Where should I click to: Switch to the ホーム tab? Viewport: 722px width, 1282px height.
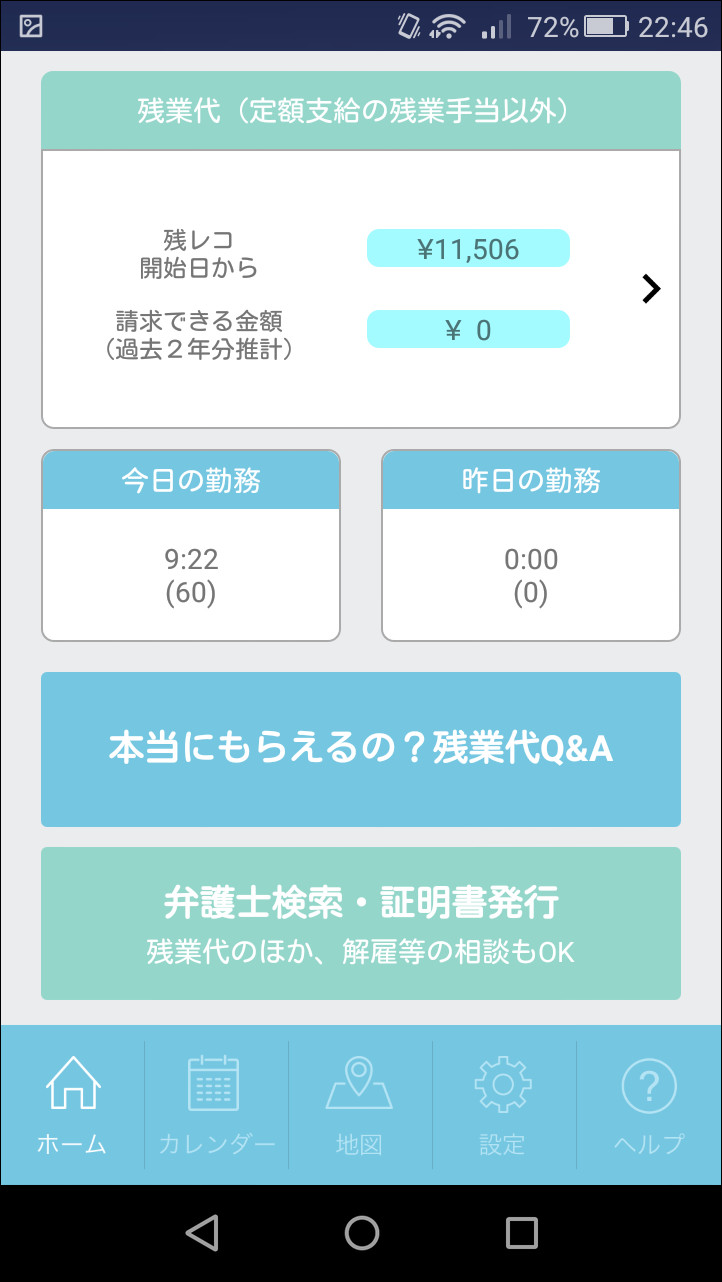(x=73, y=1105)
